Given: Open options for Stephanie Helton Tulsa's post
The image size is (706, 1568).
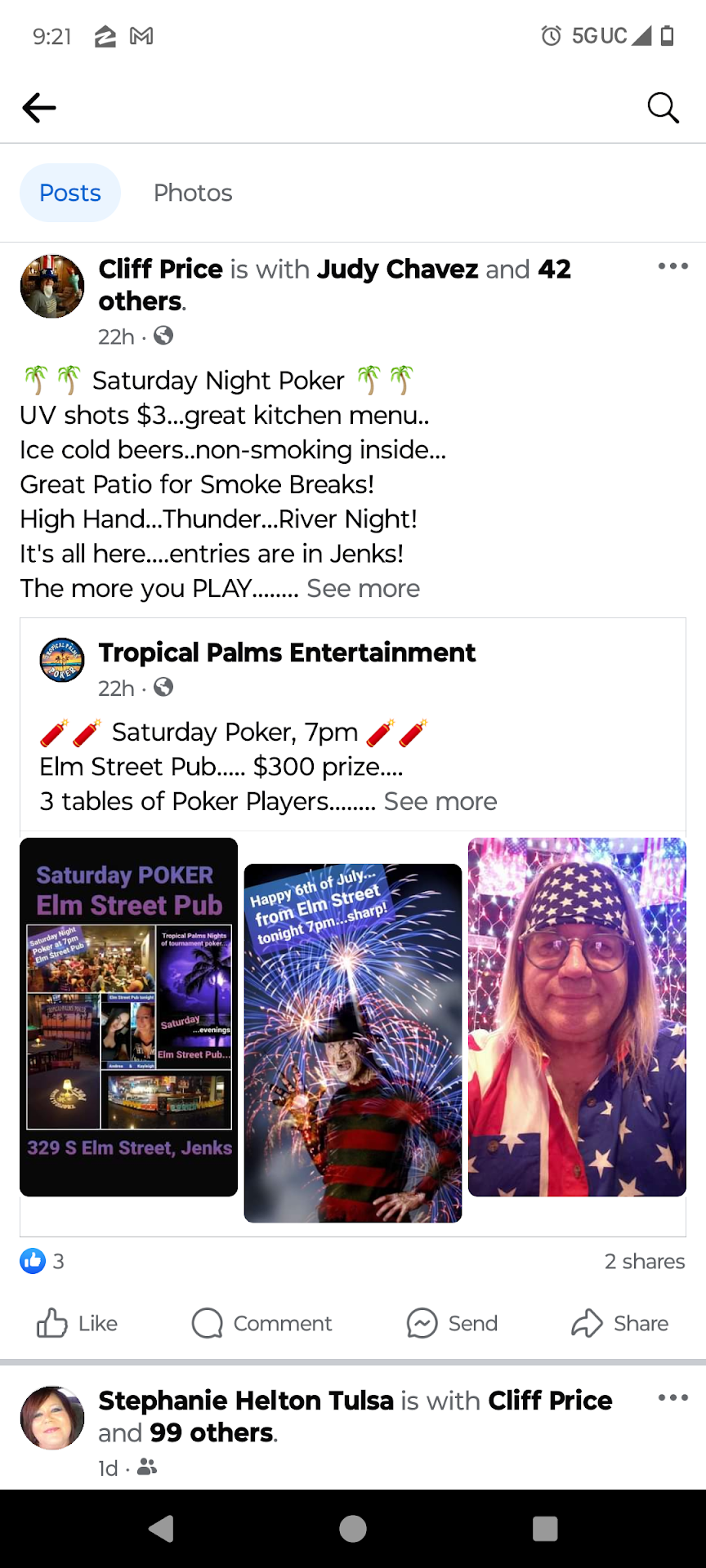Looking at the screenshot, I should [672, 1398].
